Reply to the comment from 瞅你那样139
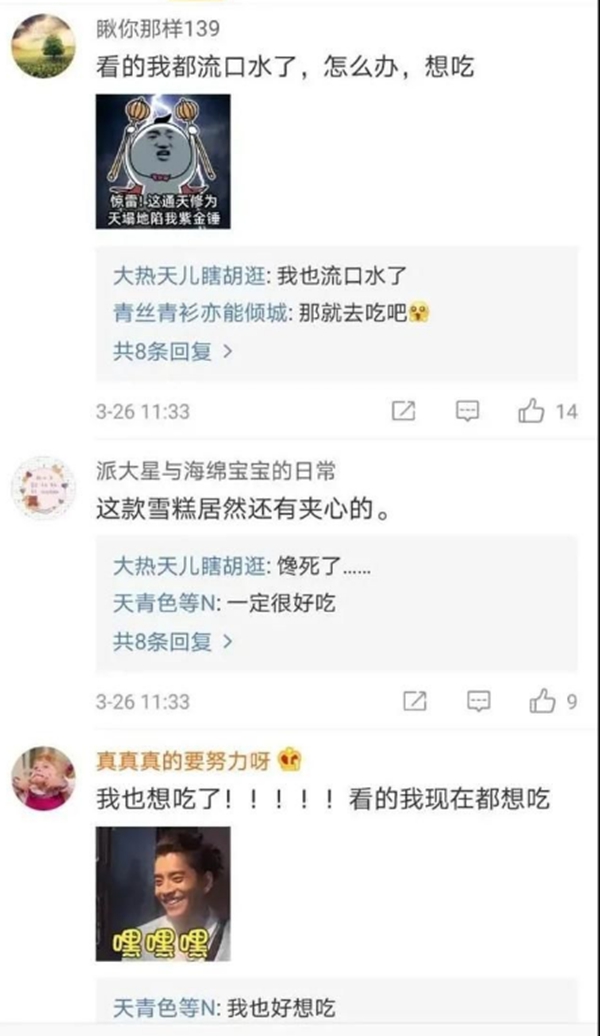This screenshot has height=1036, width=600. tap(467, 411)
